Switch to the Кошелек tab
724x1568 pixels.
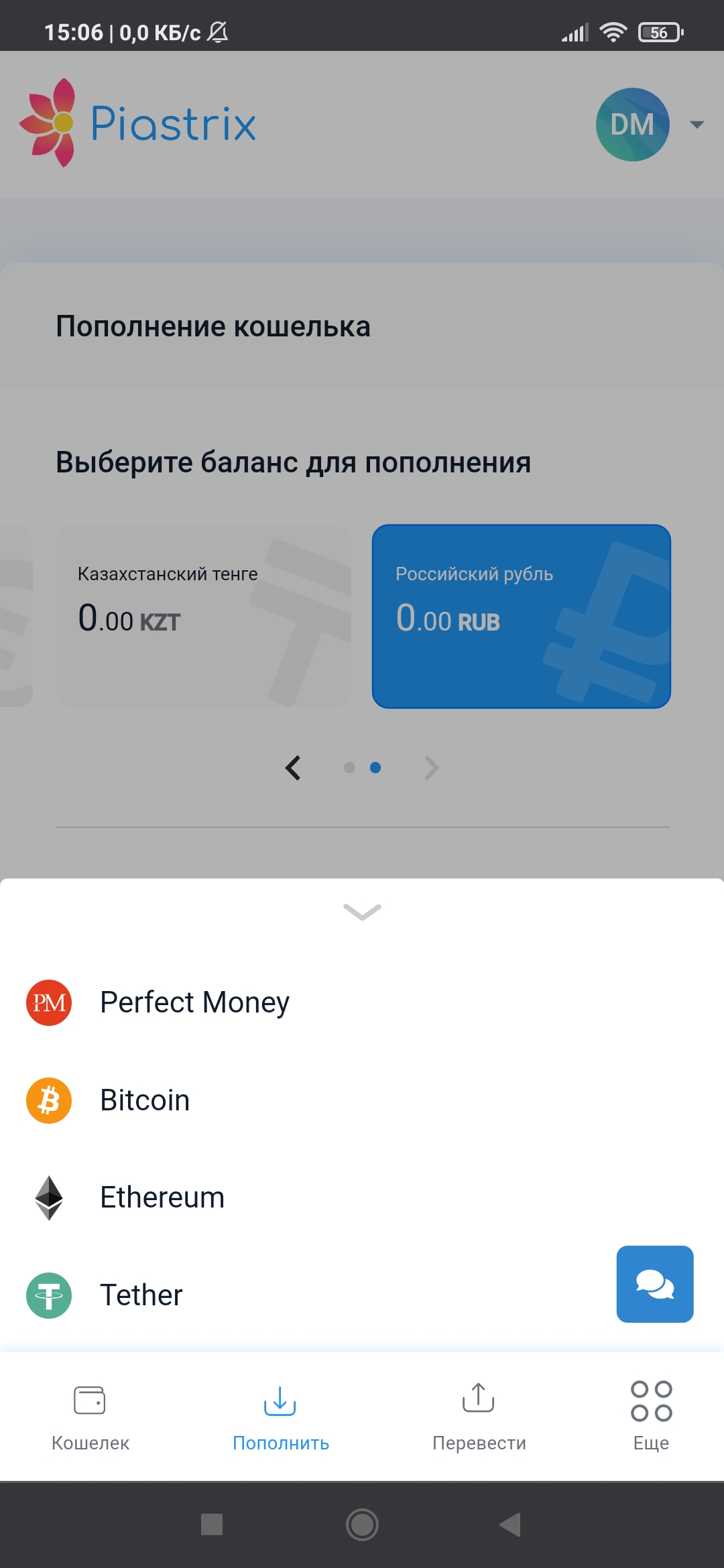tap(90, 1415)
